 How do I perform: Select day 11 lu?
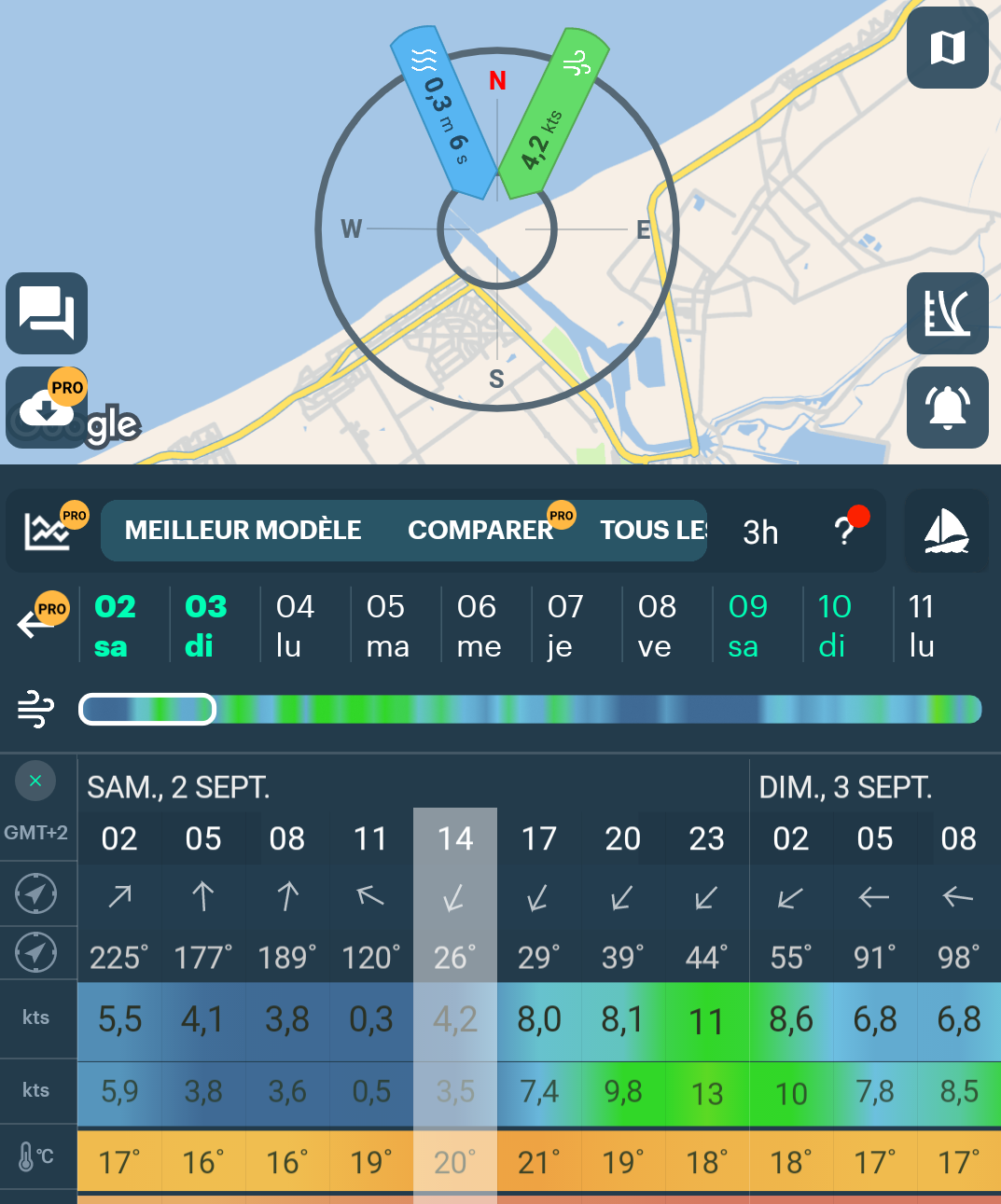tap(922, 625)
